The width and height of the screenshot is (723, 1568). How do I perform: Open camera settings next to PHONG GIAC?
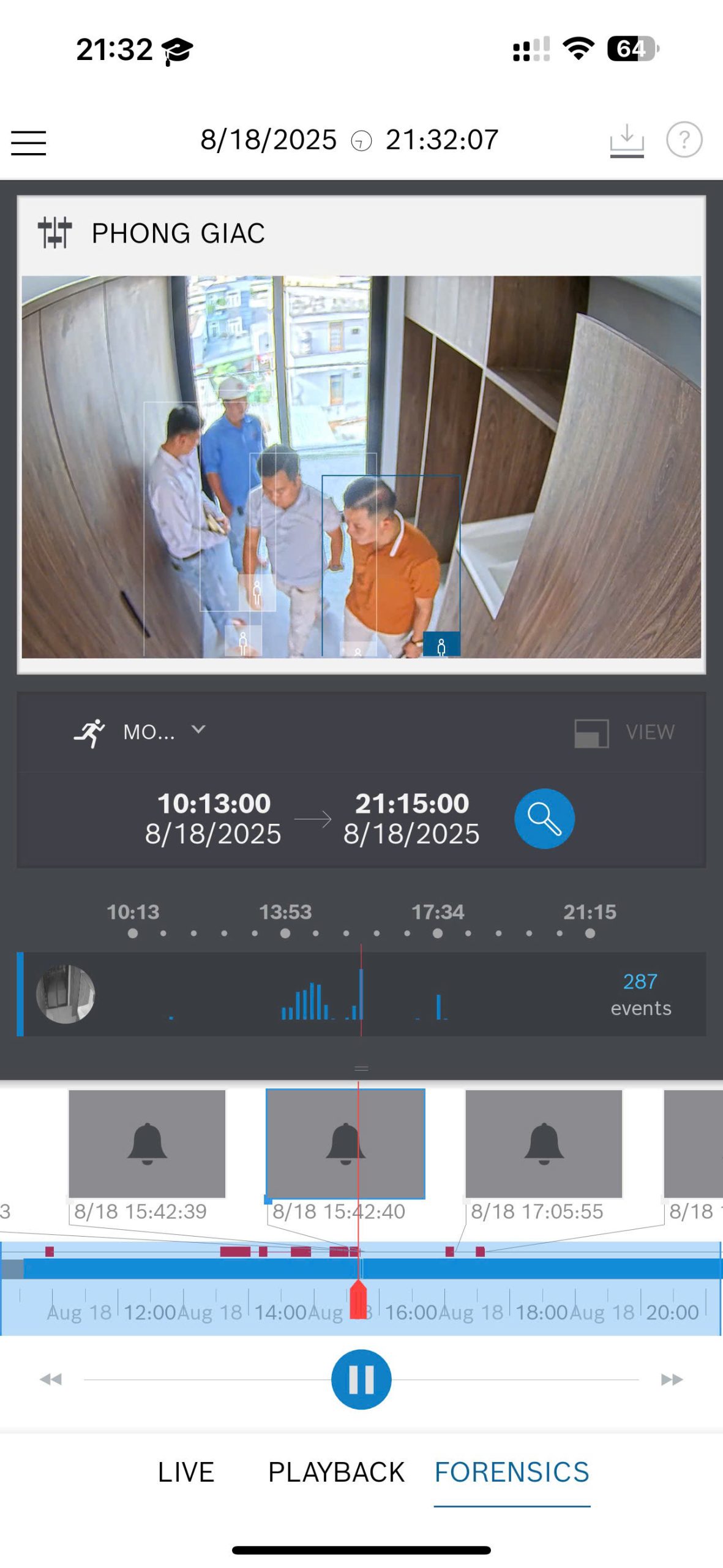[55, 233]
